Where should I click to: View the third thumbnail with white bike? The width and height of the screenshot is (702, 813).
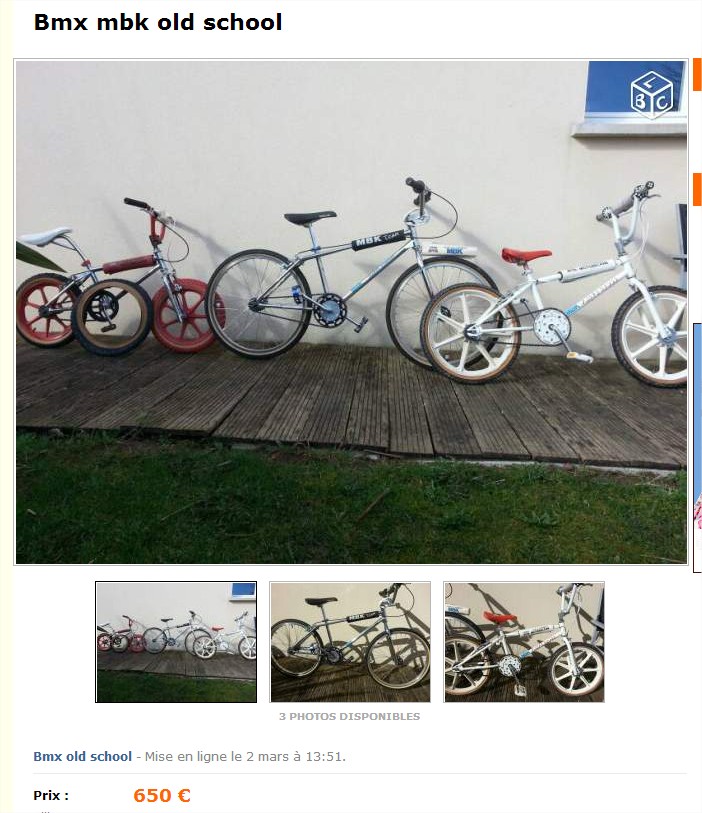[x=524, y=642]
